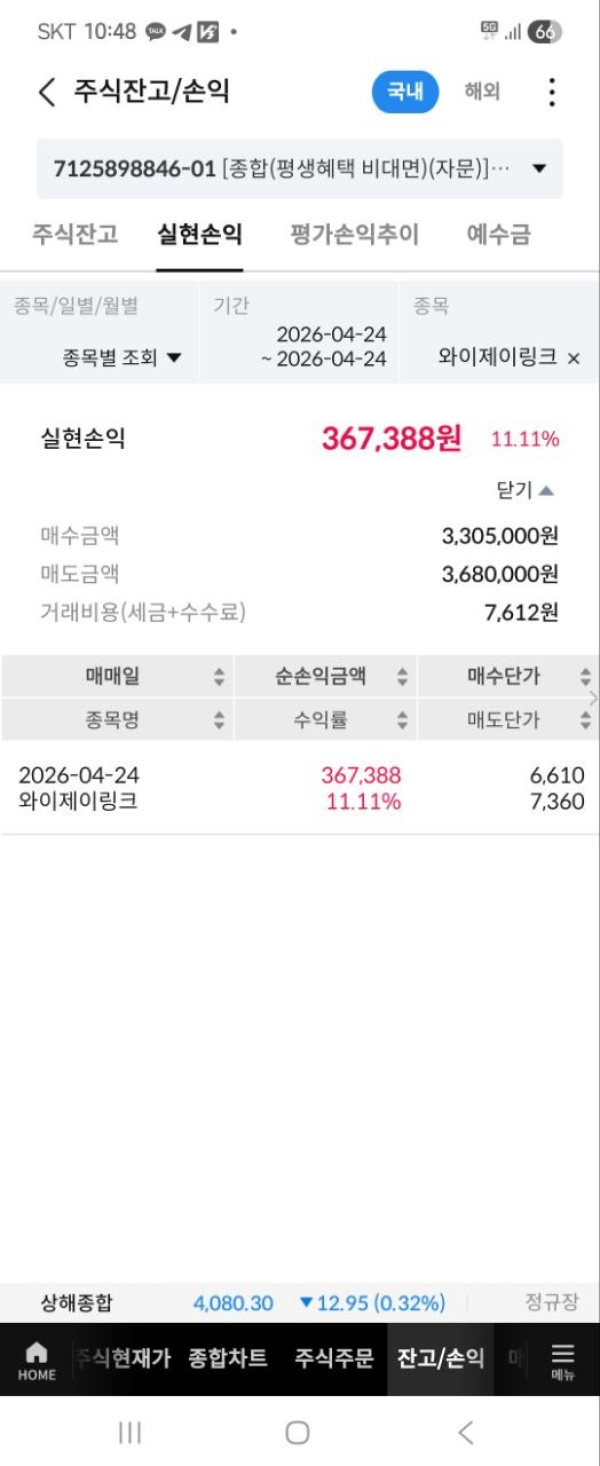
Task: Change the 기간 date range
Action: [330, 346]
